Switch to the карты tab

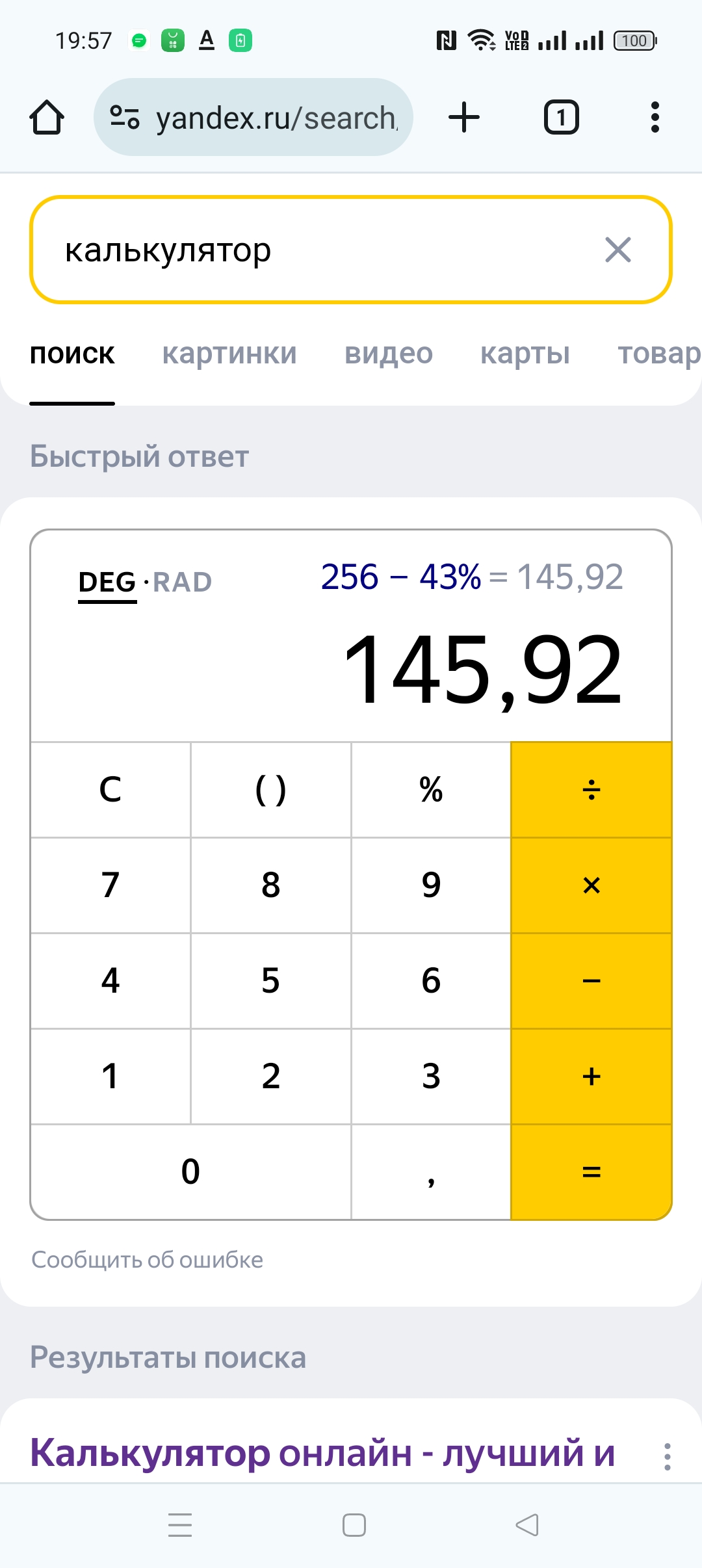[525, 354]
